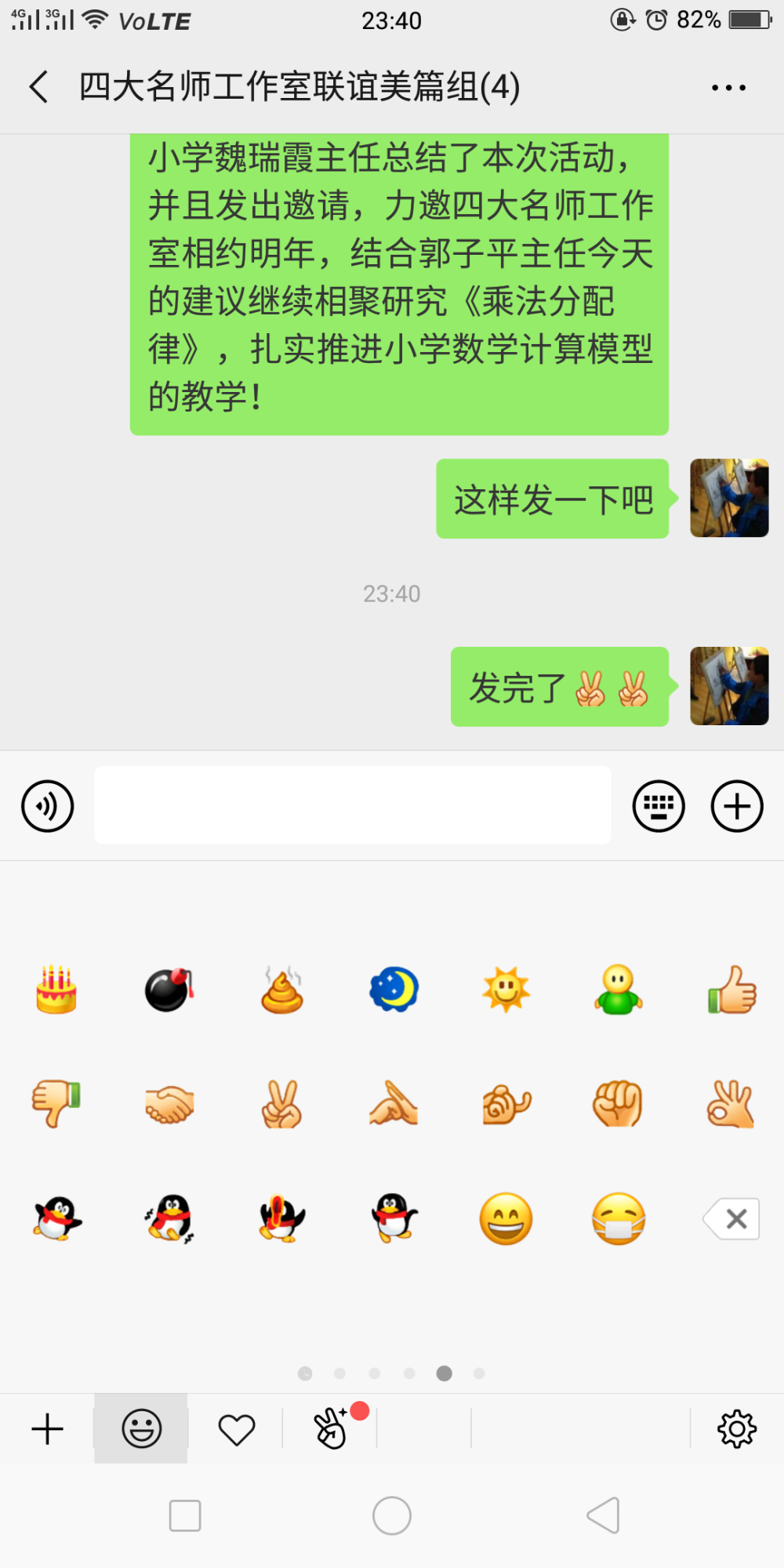Delete last character with emoji backspace
This screenshot has width=784, height=1568.
pyautogui.click(x=731, y=1219)
